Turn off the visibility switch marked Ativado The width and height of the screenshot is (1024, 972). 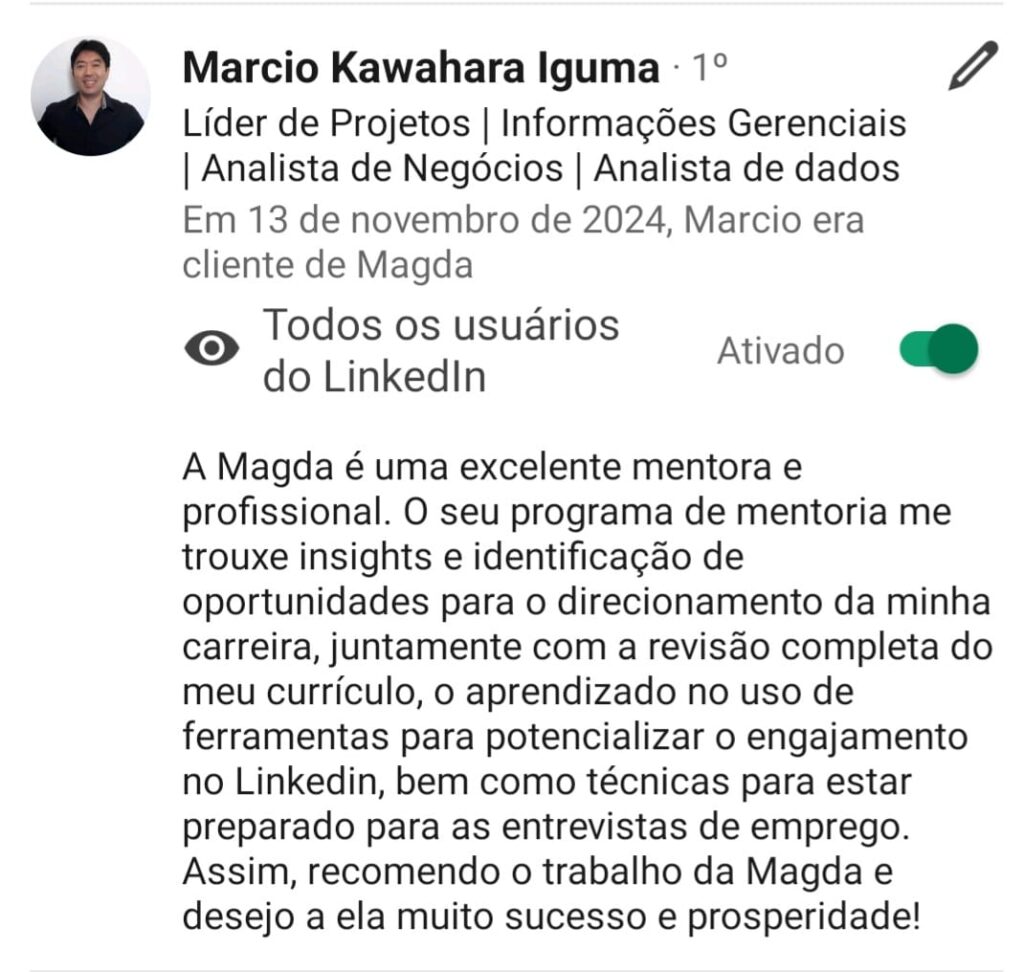938,350
